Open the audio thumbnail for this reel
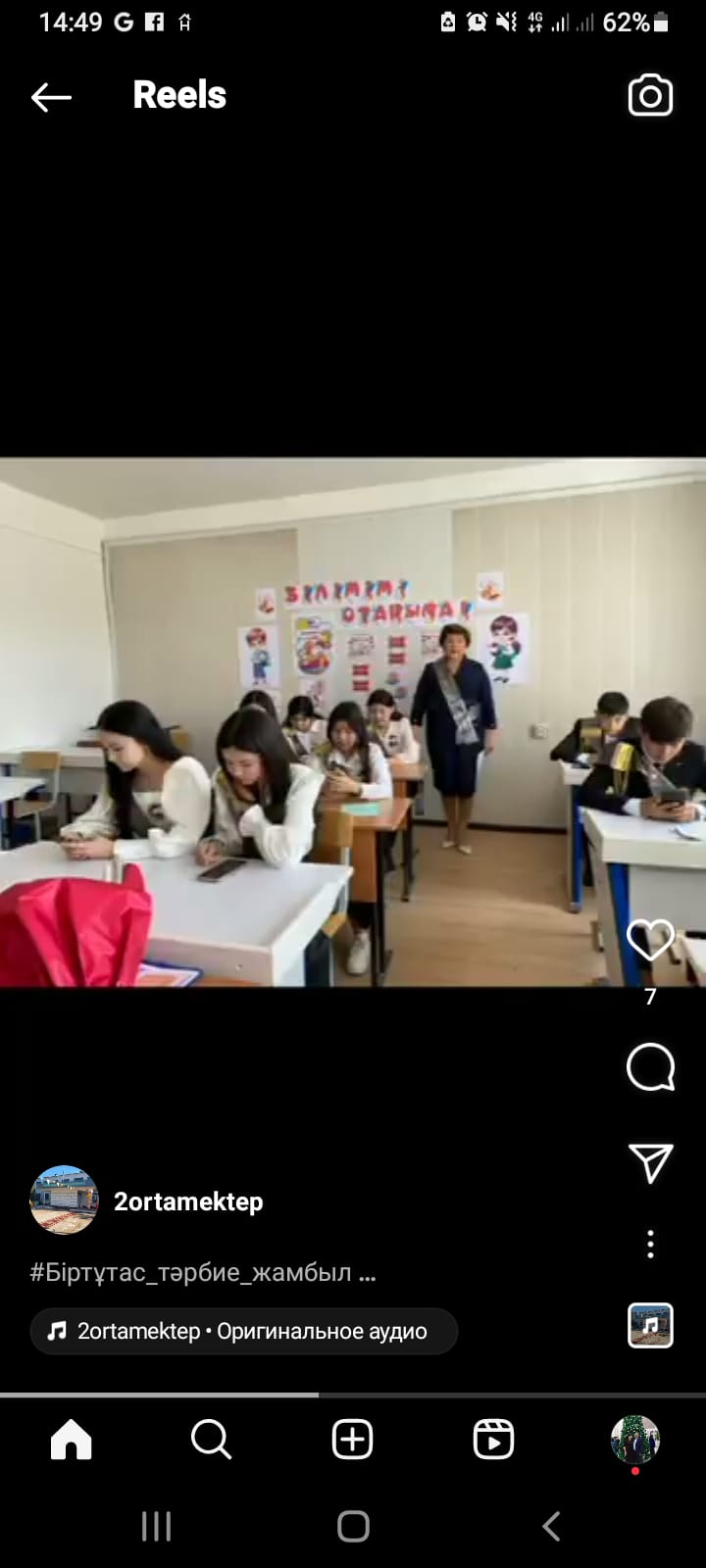This screenshot has height=1568, width=706. point(650,1326)
